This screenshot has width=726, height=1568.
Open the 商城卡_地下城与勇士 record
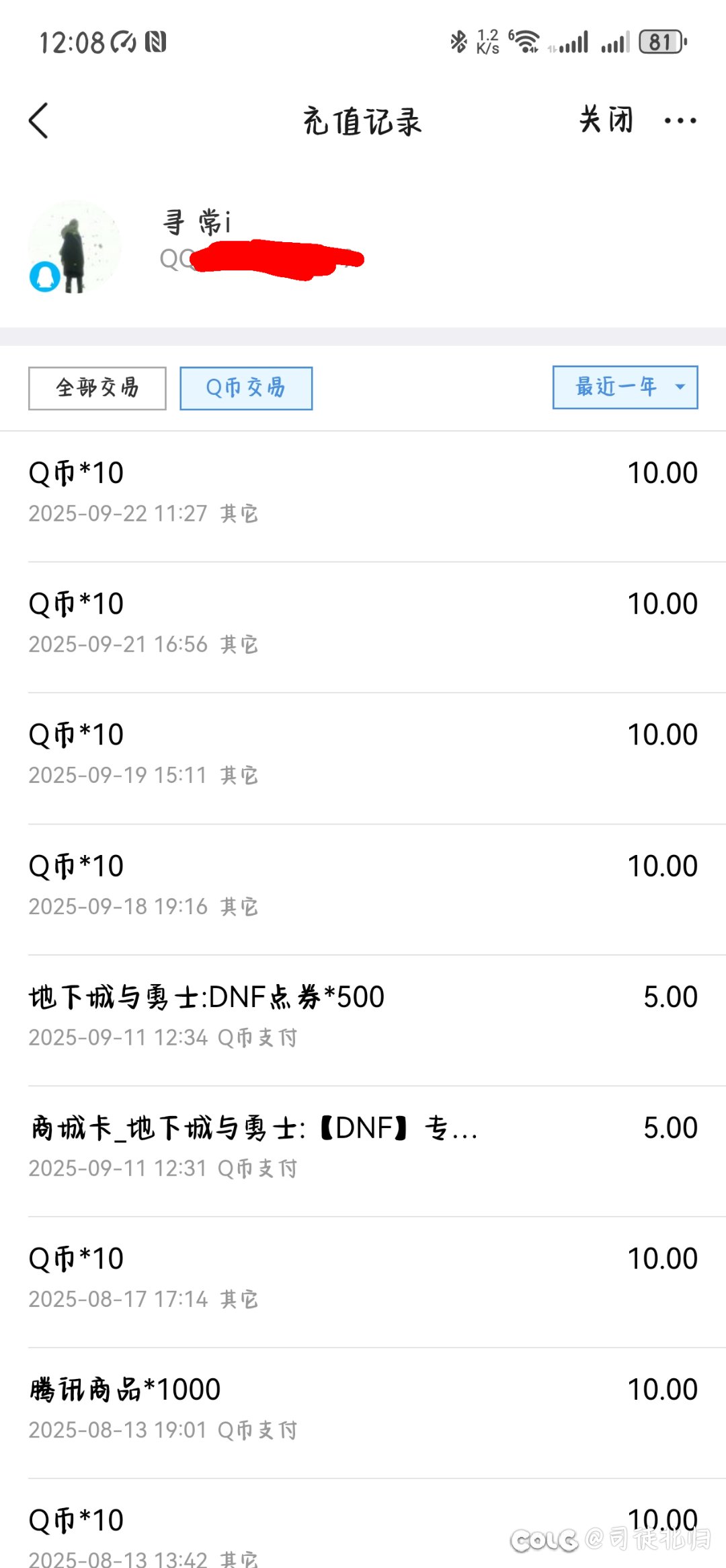click(x=363, y=1147)
